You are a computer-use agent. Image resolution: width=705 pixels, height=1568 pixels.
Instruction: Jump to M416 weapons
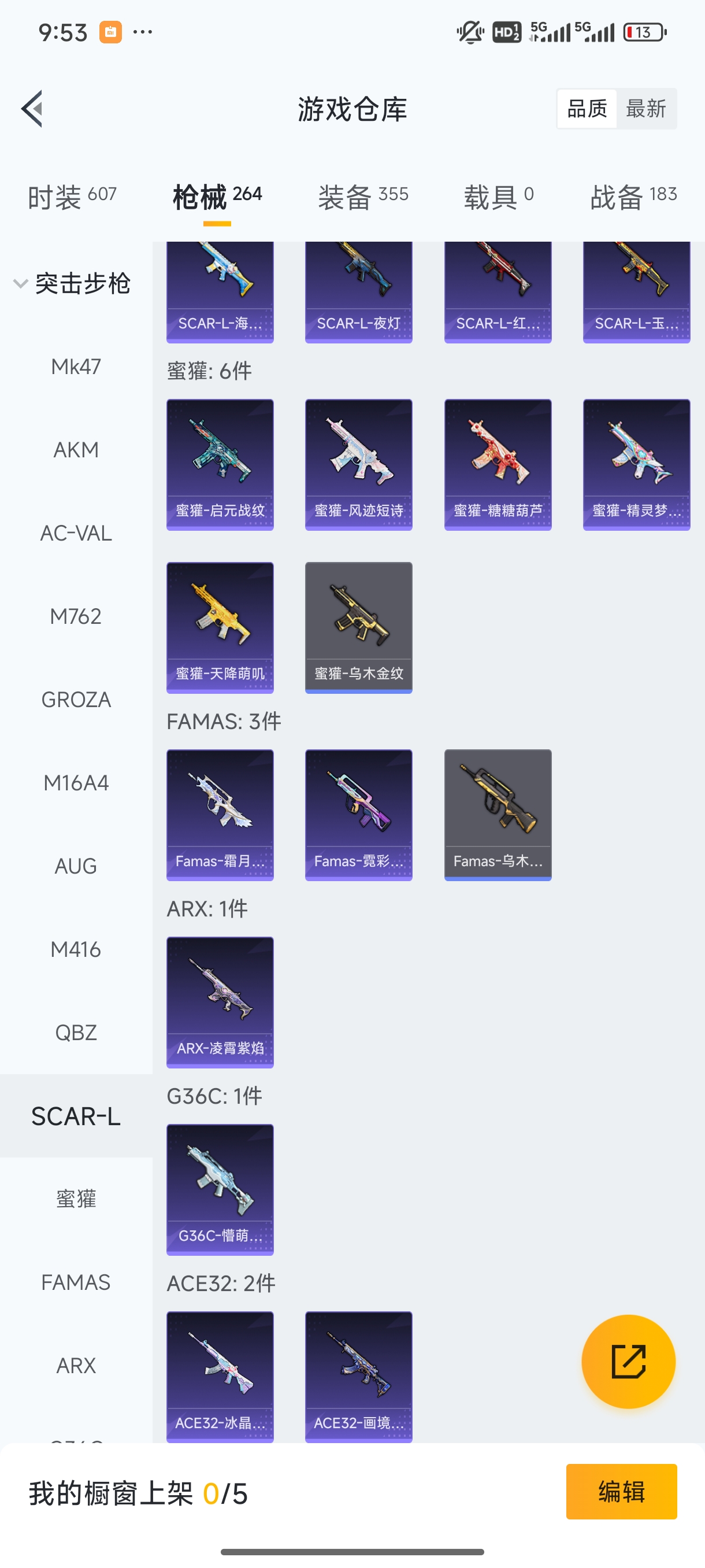(76, 949)
